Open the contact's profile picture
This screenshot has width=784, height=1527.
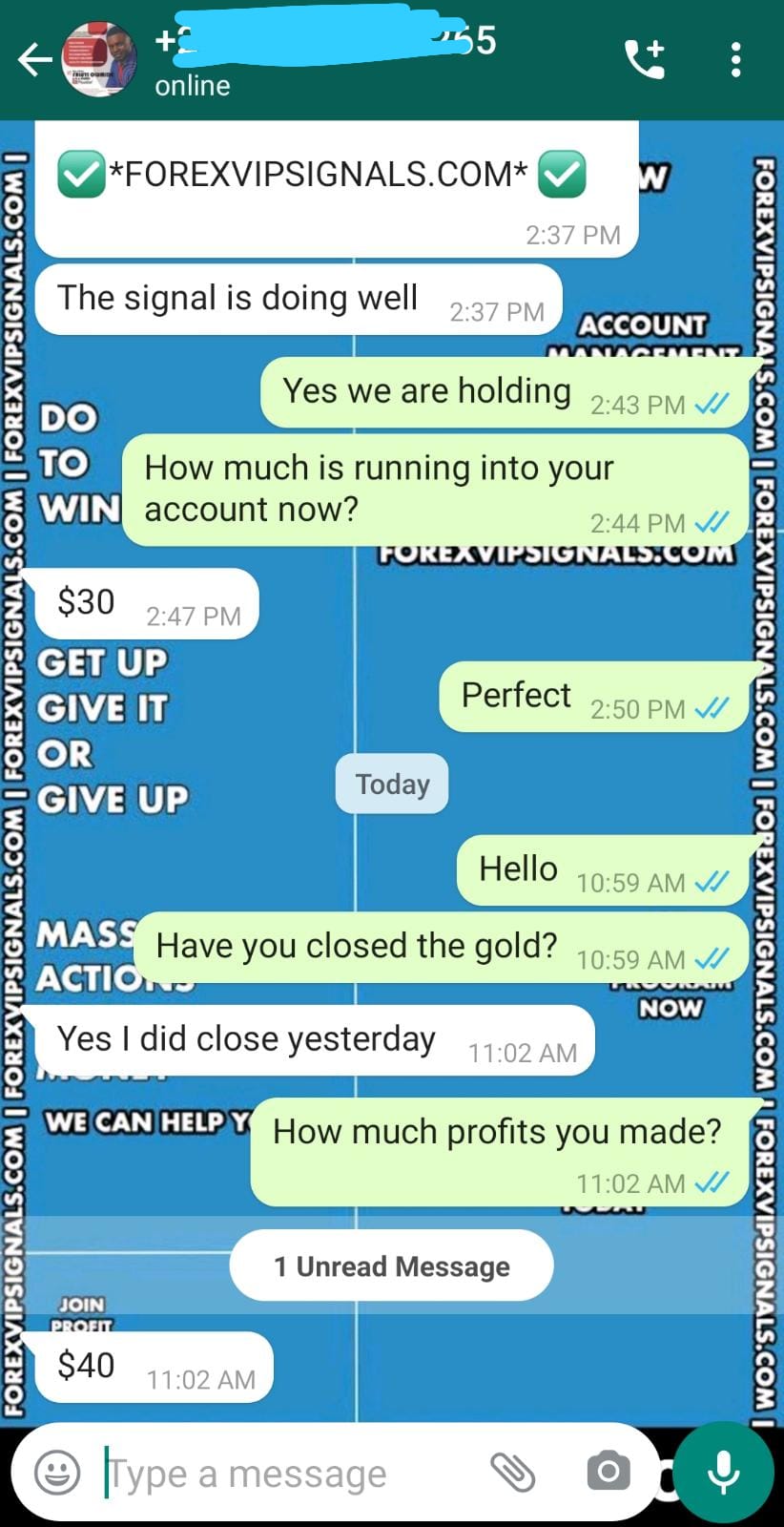(x=100, y=59)
